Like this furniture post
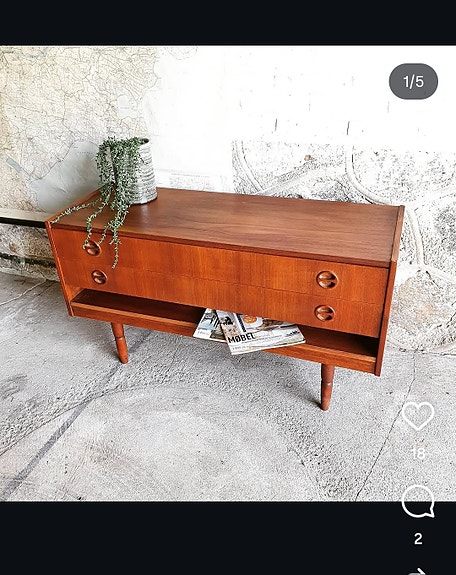The image size is (456, 575). click(418, 415)
